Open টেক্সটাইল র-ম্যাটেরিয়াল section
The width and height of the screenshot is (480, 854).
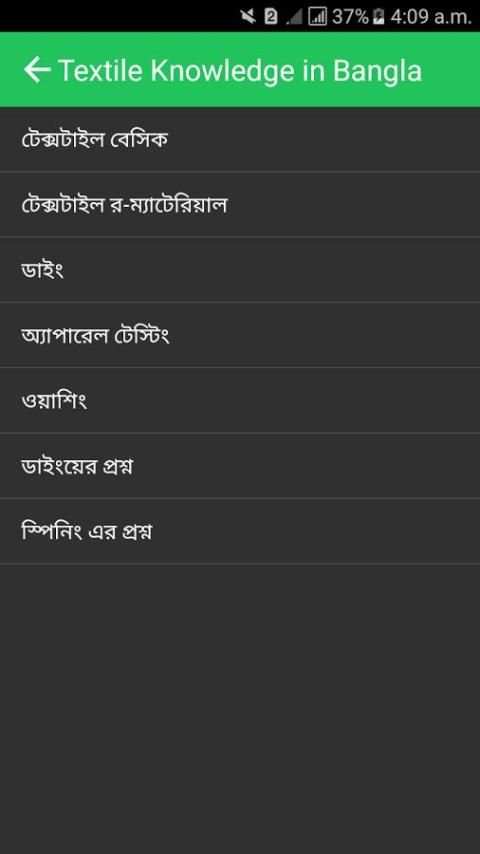240,205
